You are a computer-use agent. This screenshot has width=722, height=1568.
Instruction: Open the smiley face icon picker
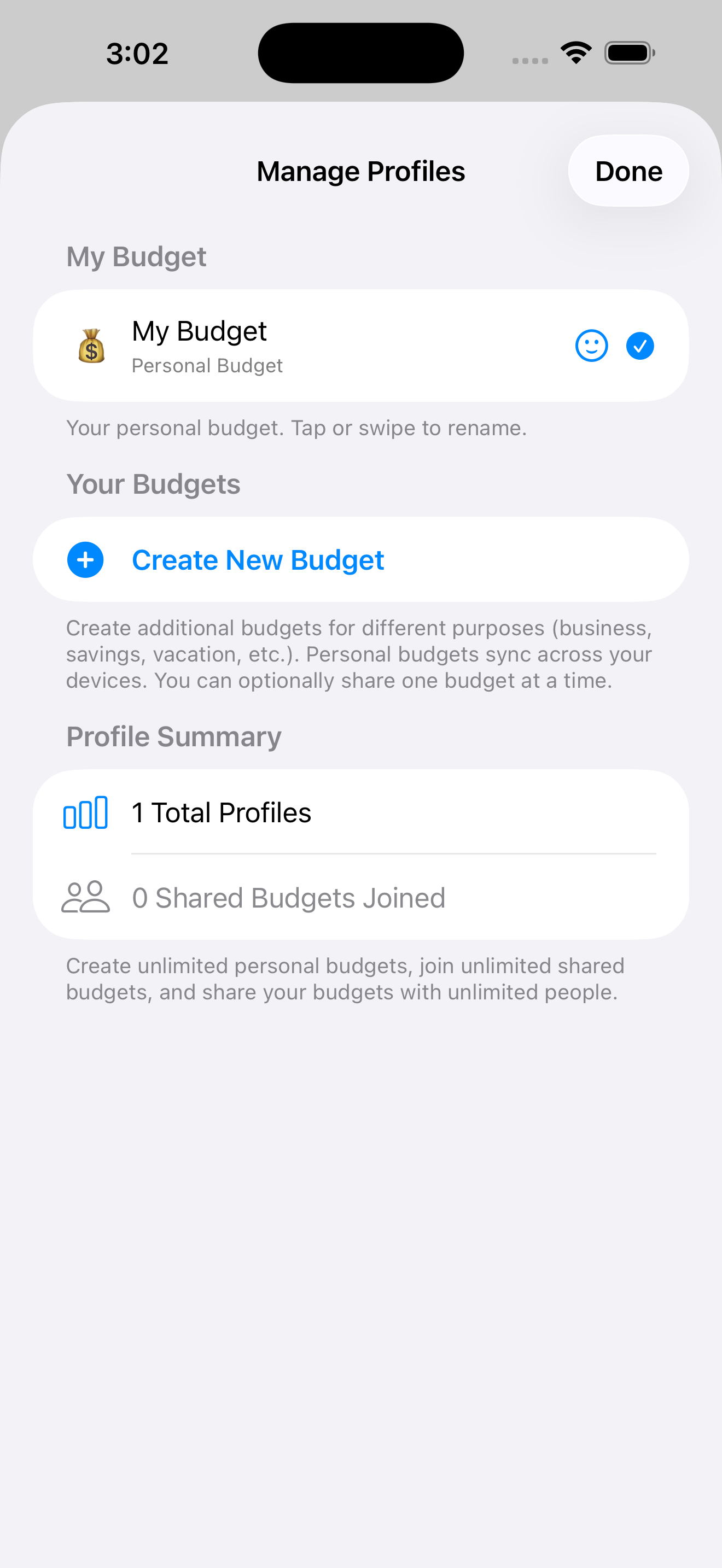(x=591, y=345)
